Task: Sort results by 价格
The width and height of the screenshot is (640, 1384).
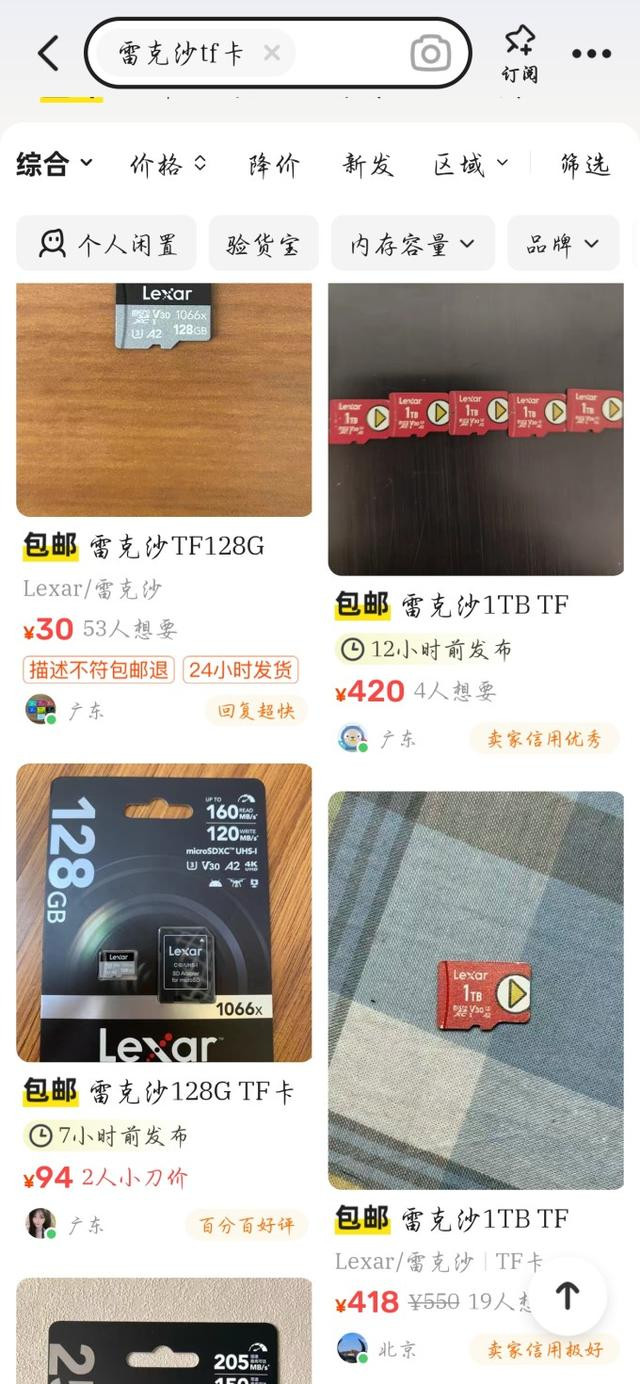Action: pos(167,164)
